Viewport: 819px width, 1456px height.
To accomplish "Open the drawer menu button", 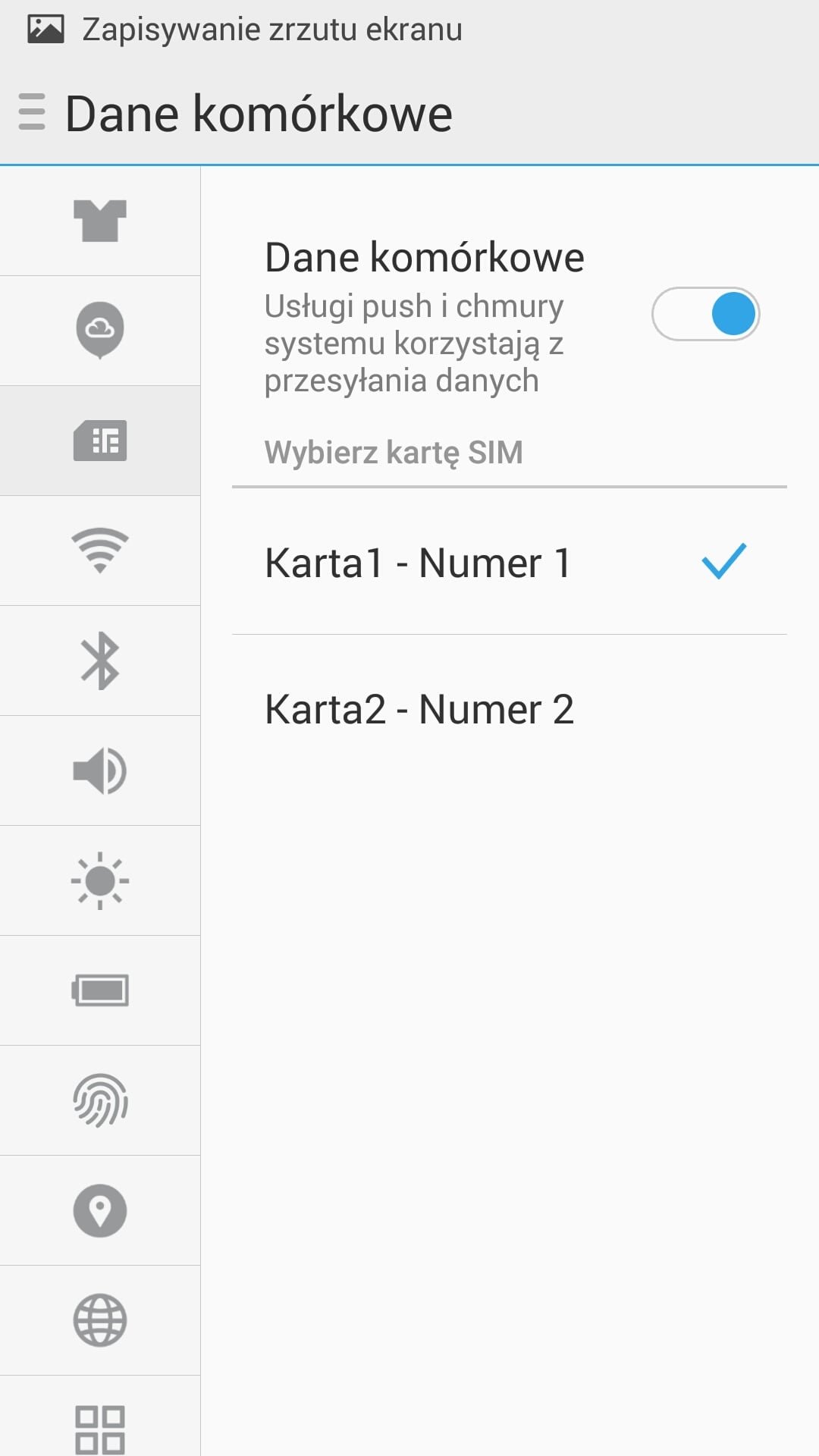I will pos(32,112).
